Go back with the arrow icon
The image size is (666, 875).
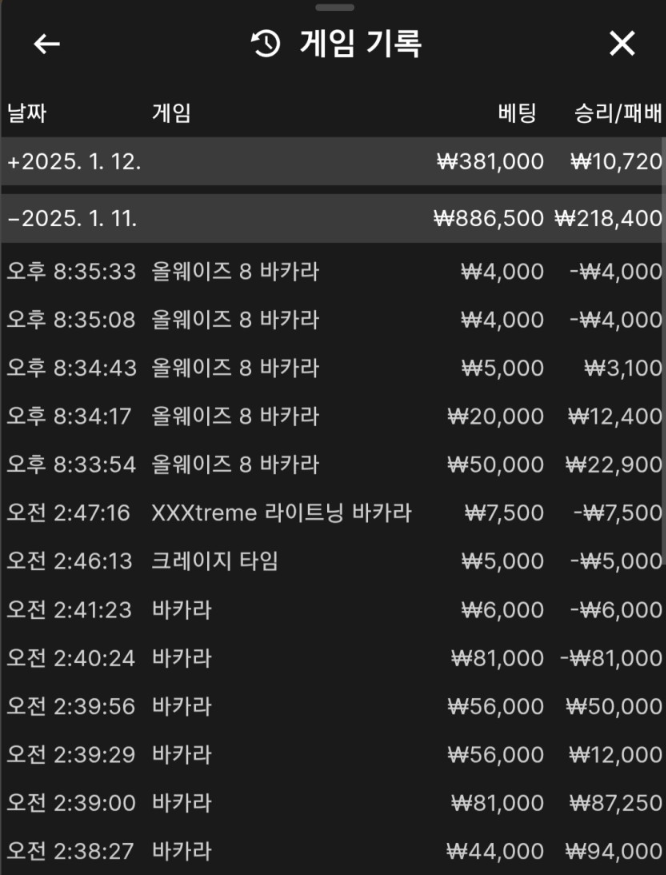pyautogui.click(x=47, y=44)
